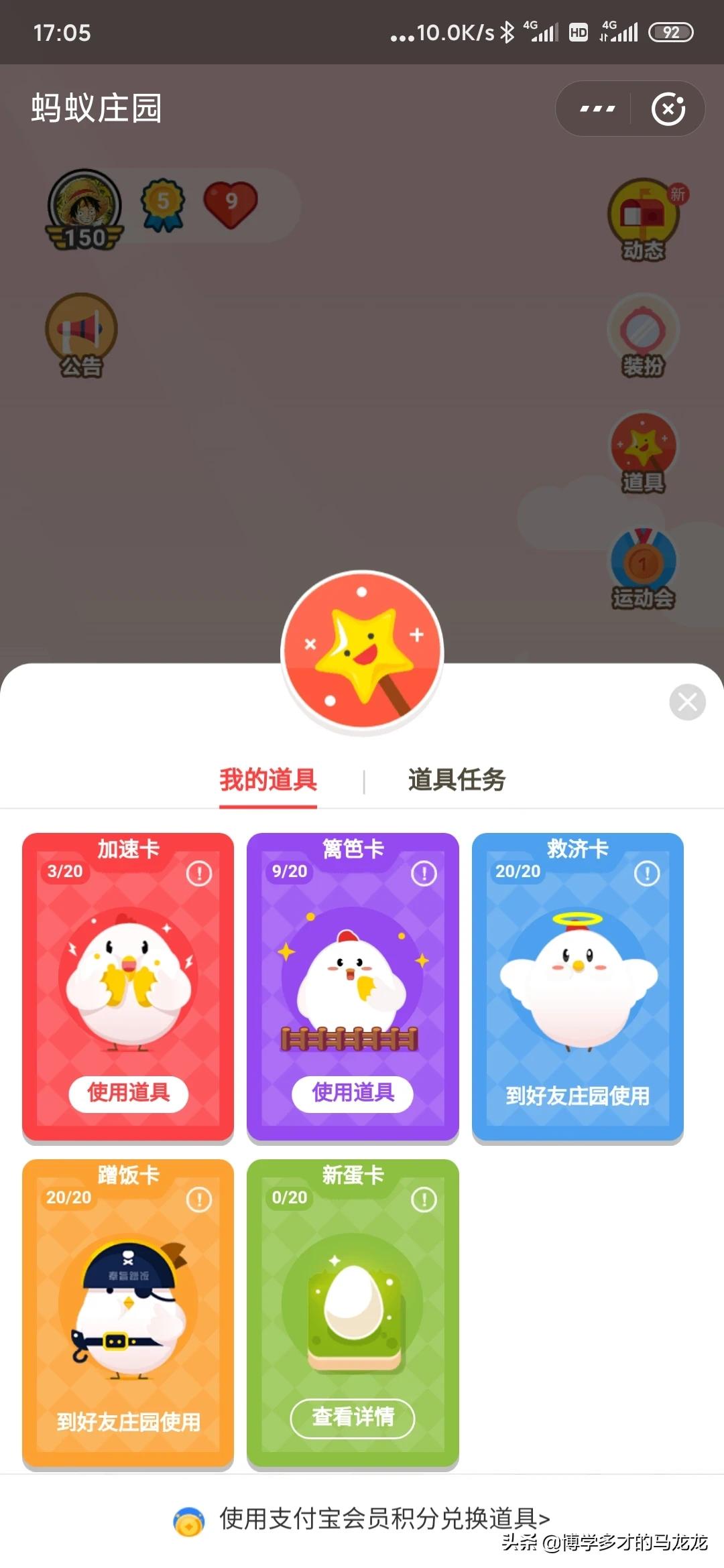View 新蛋卡 details via 查看详情

(353, 1417)
